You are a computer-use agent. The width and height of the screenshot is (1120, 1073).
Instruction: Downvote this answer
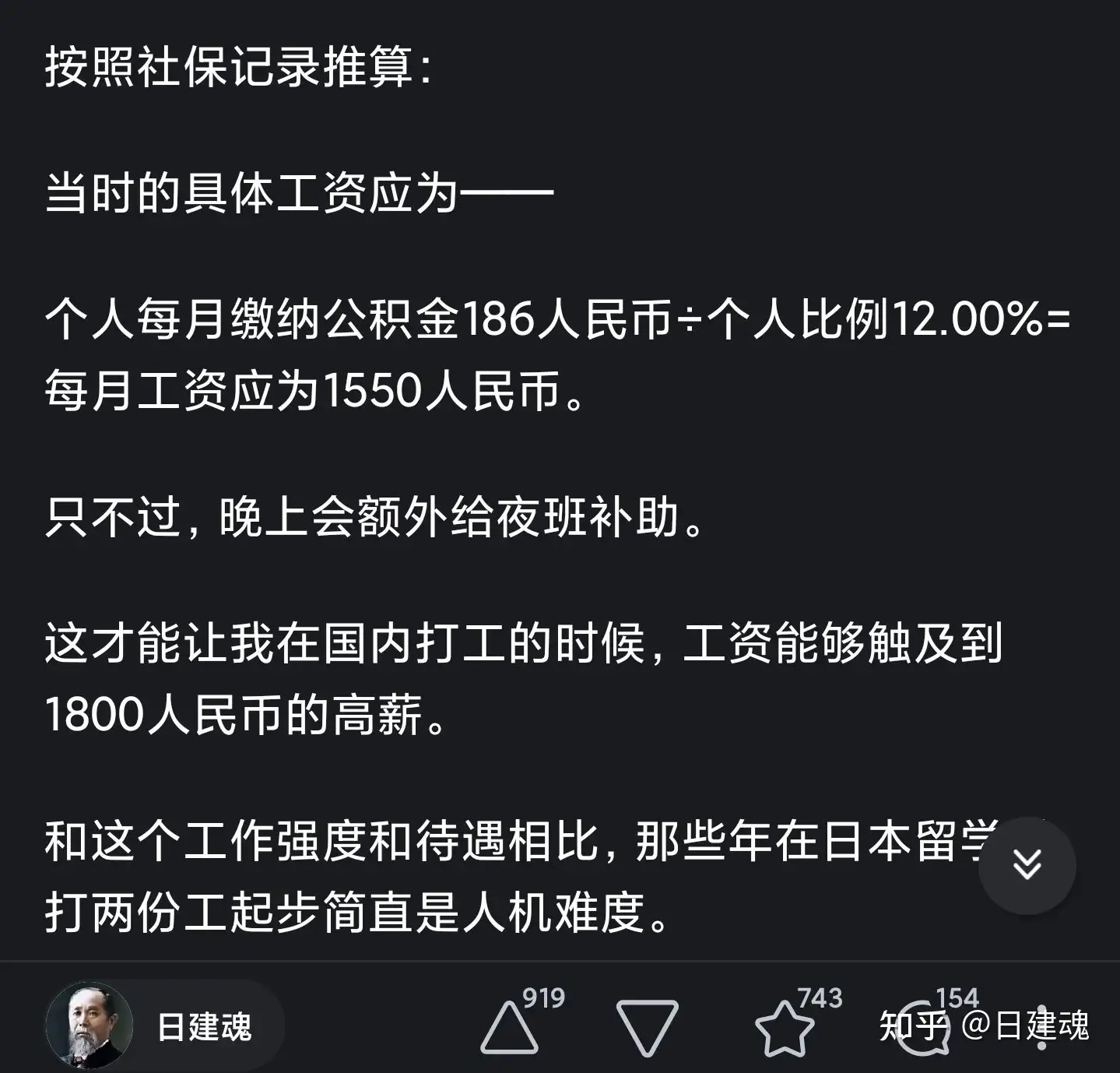(647, 1028)
